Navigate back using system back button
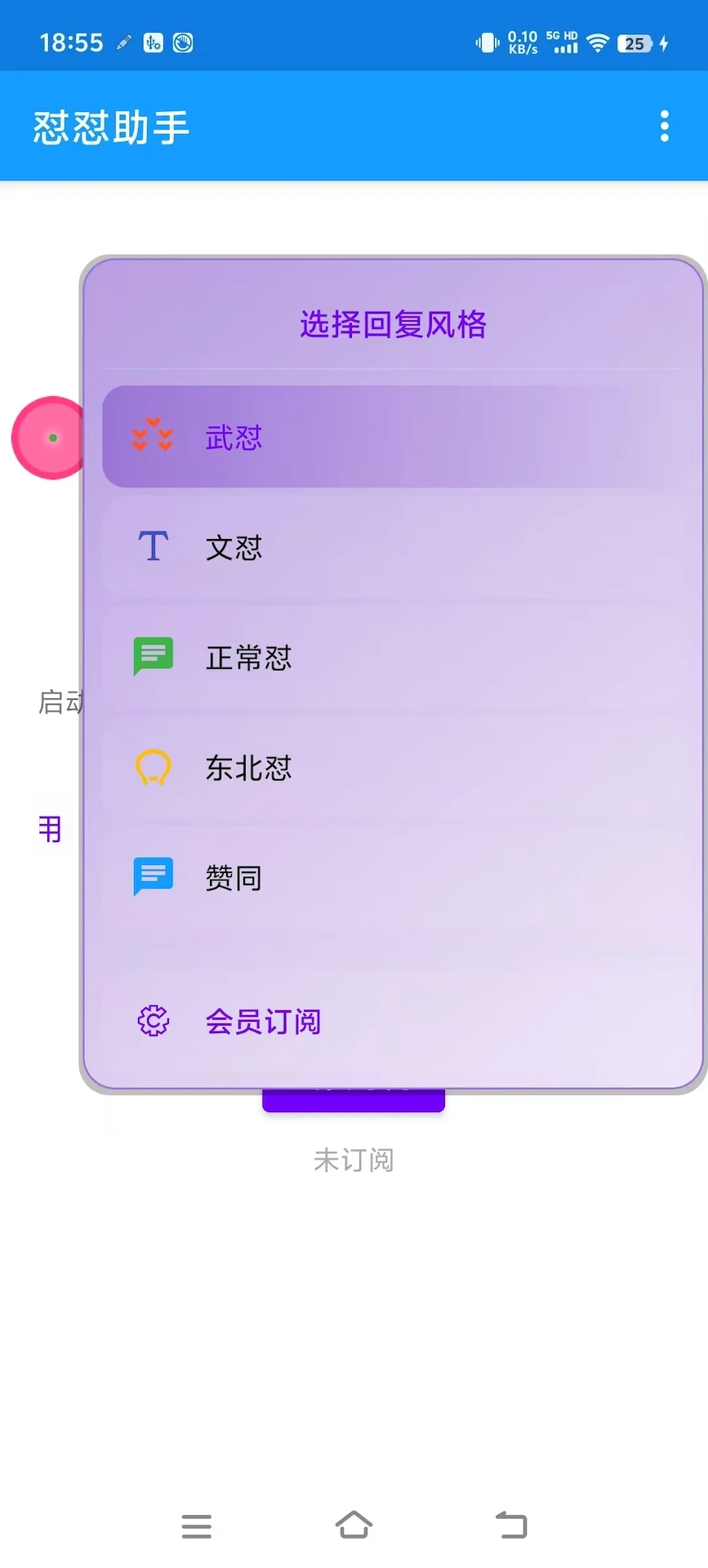This screenshot has width=708, height=1568. [512, 1525]
